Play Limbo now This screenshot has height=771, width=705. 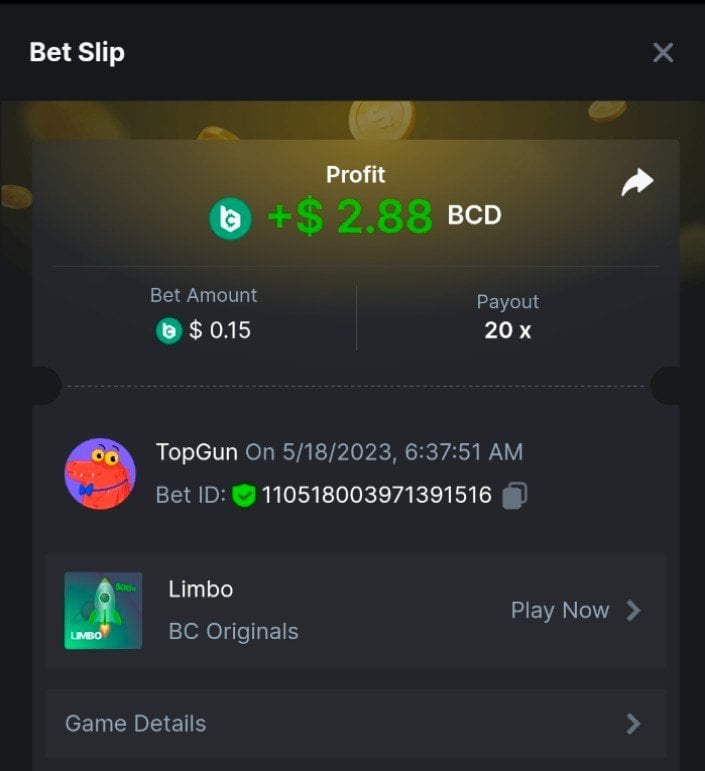click(575, 610)
